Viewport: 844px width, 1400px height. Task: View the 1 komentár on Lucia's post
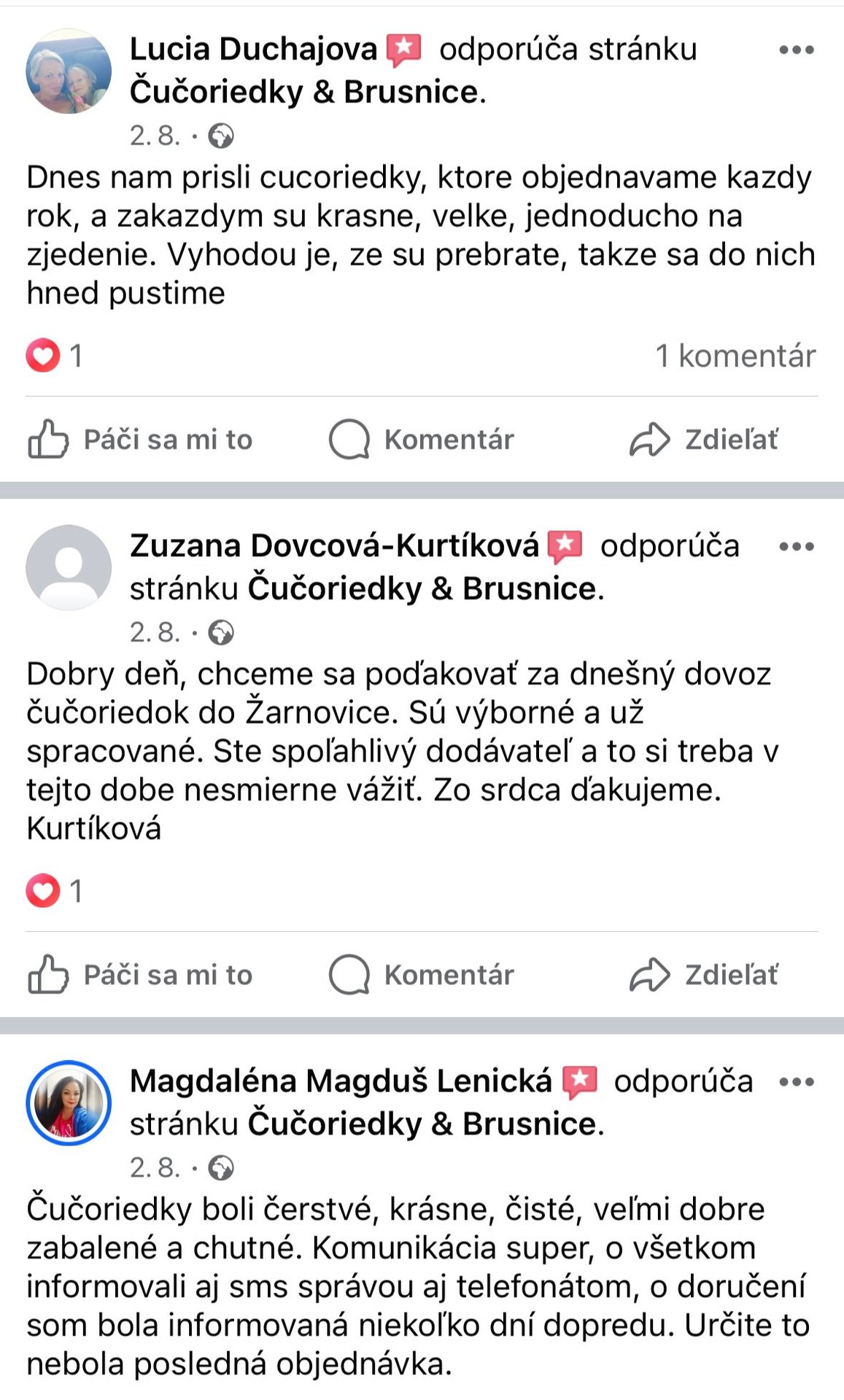[x=735, y=356]
